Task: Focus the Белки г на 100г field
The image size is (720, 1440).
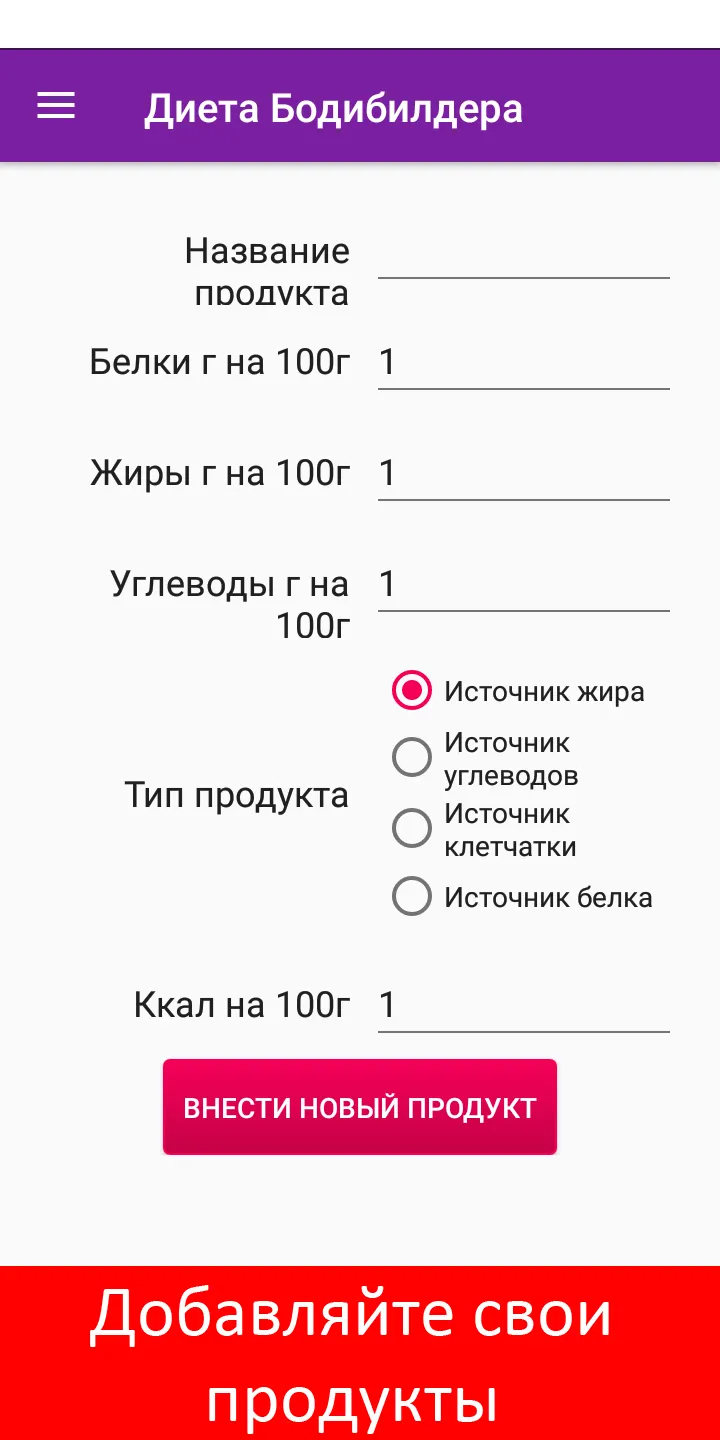Action: click(x=524, y=362)
